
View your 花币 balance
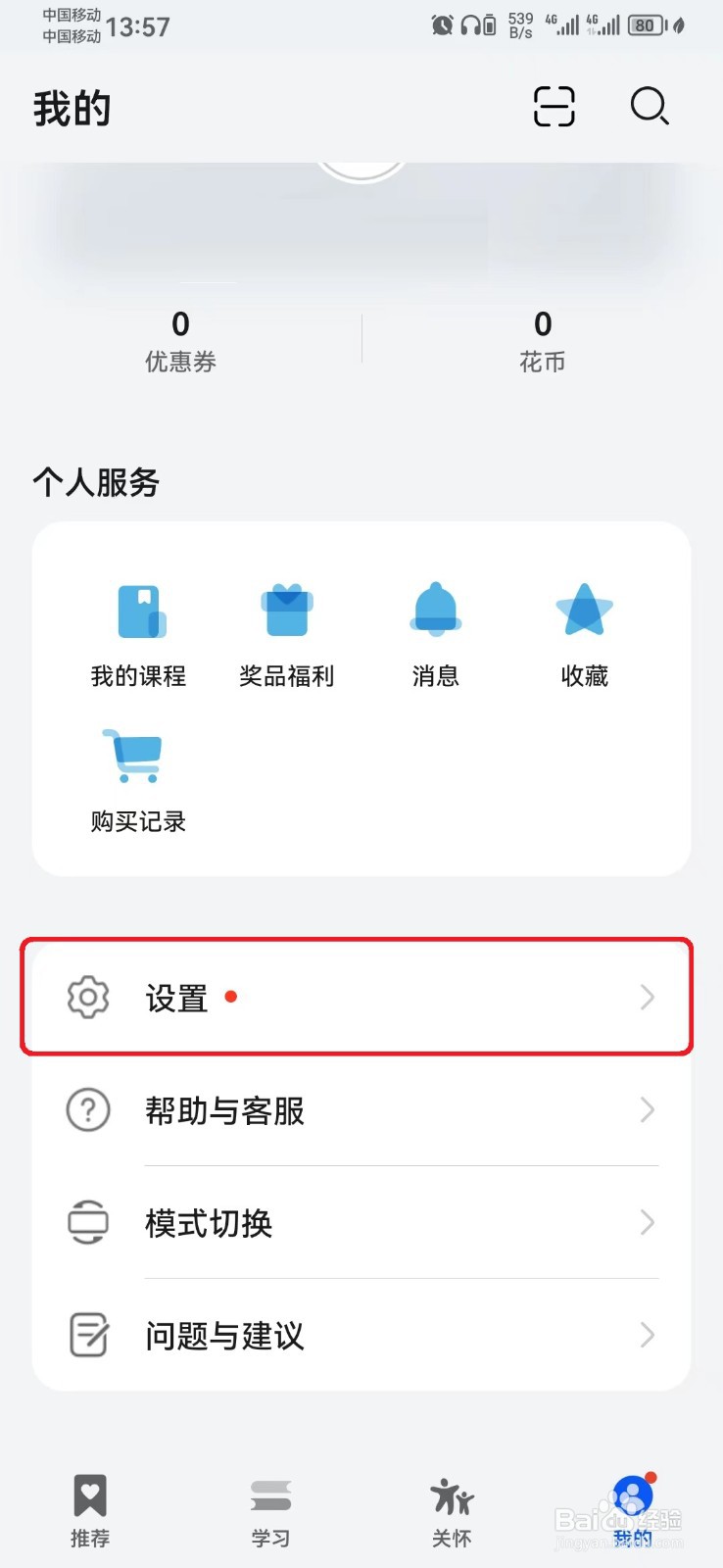click(x=543, y=338)
